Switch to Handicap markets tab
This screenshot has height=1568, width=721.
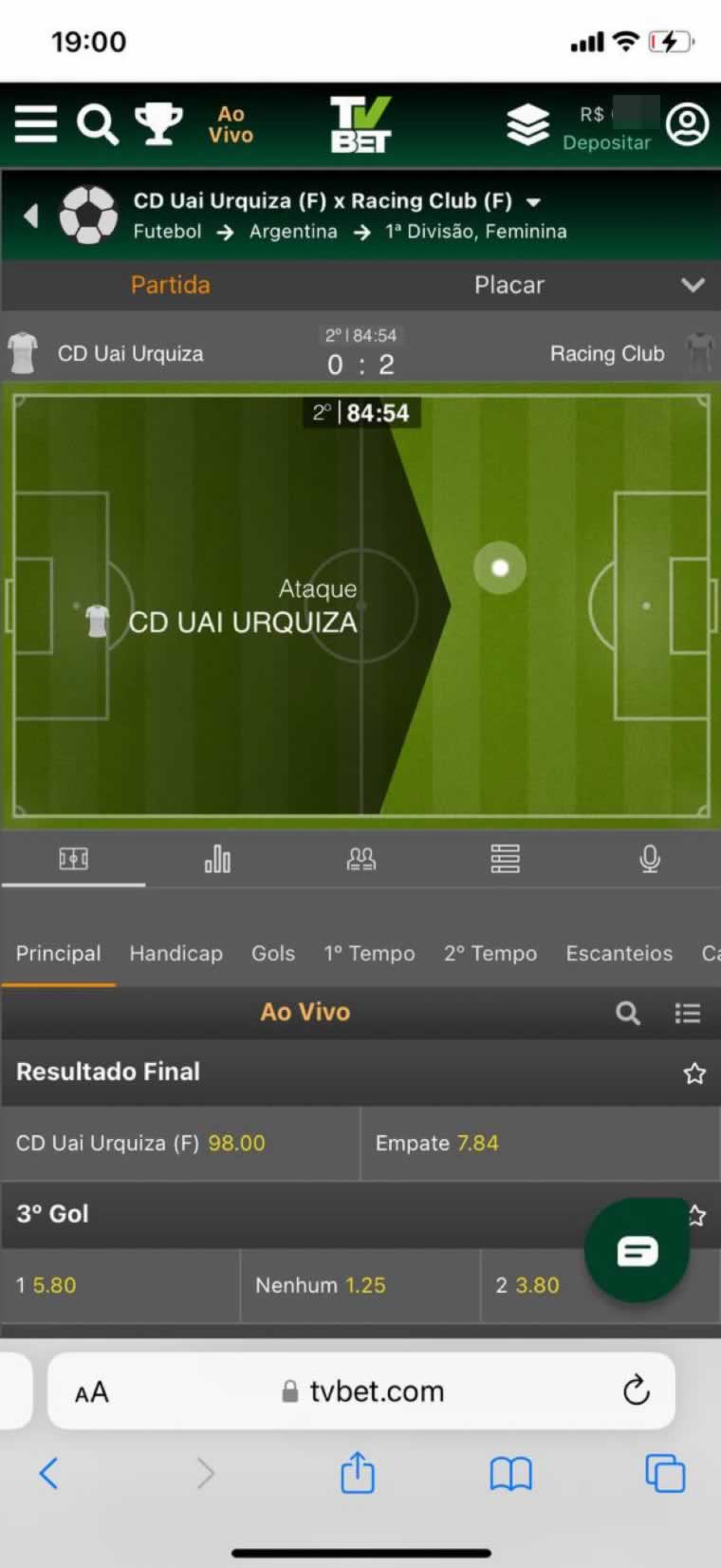tap(176, 953)
